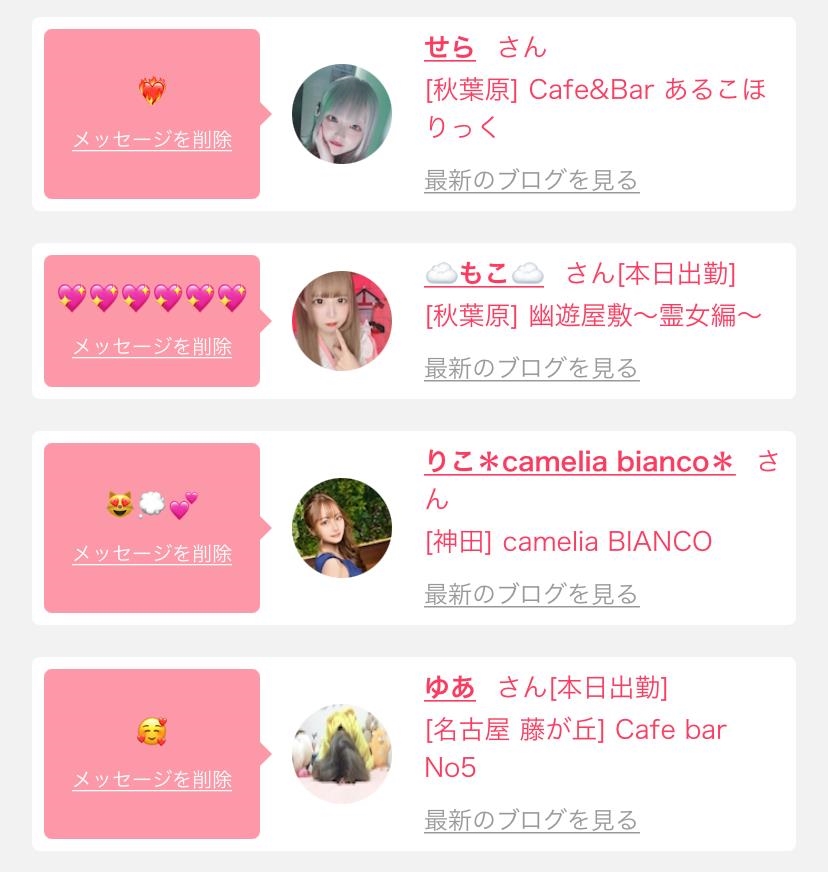Delete the message sent to せら

[152, 140]
